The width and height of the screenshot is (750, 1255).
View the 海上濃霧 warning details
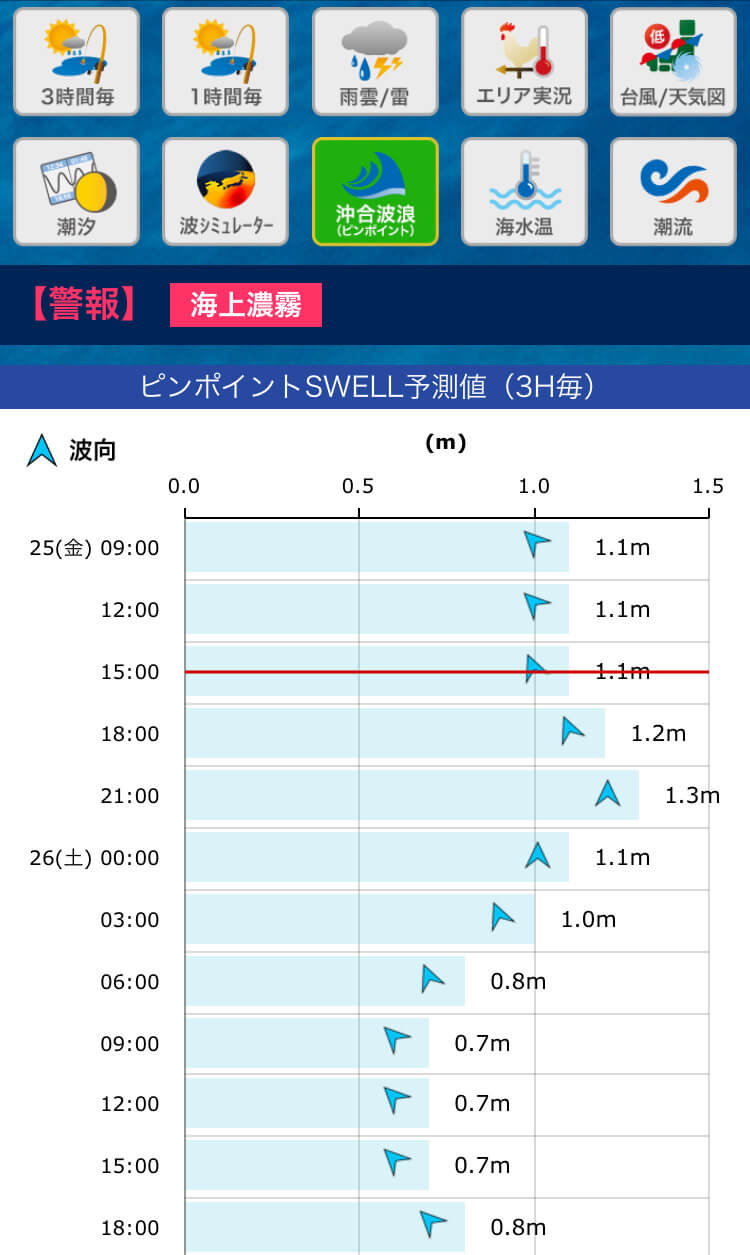(x=246, y=305)
